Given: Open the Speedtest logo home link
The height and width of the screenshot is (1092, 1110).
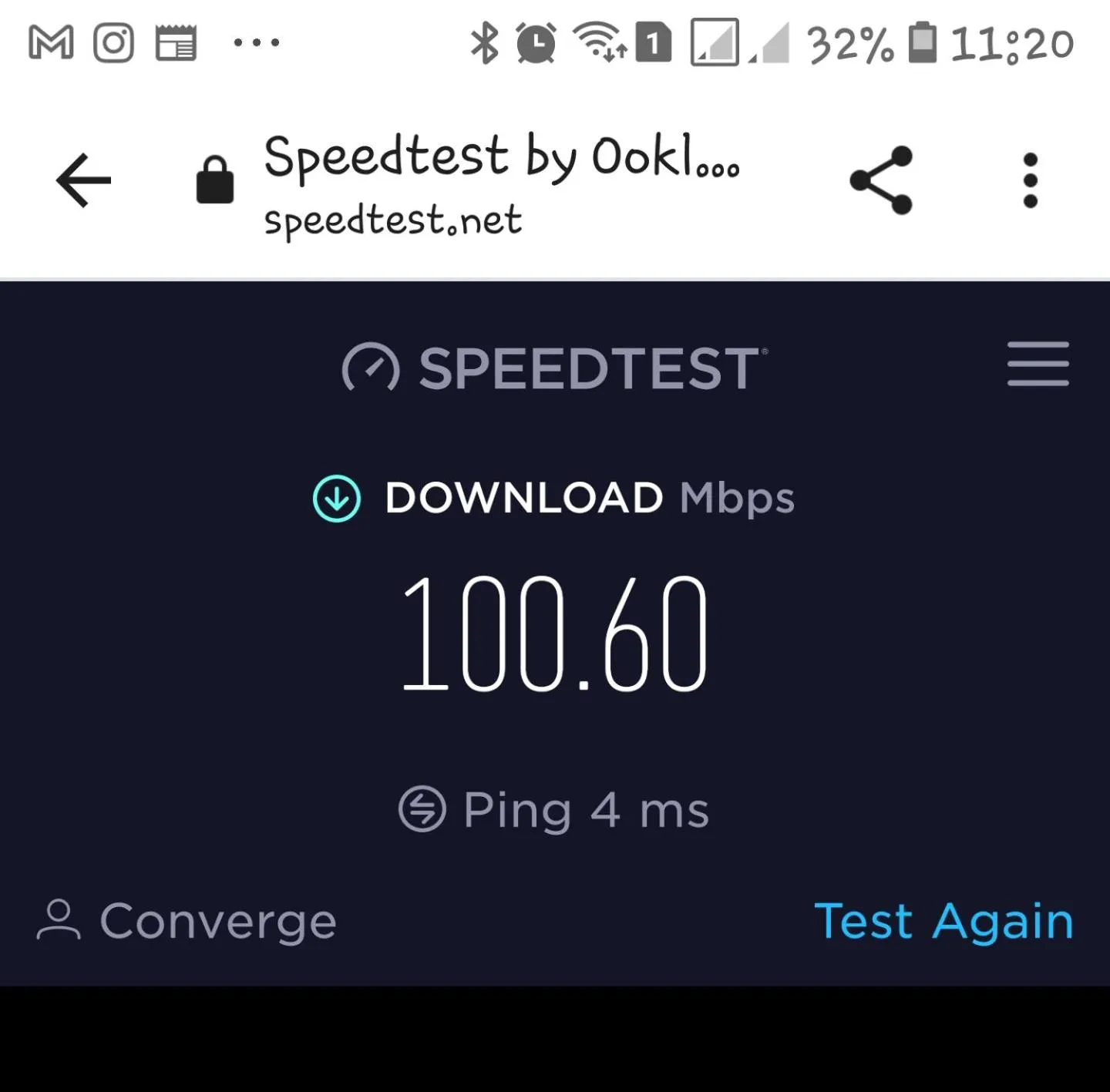Looking at the screenshot, I should 555,368.
